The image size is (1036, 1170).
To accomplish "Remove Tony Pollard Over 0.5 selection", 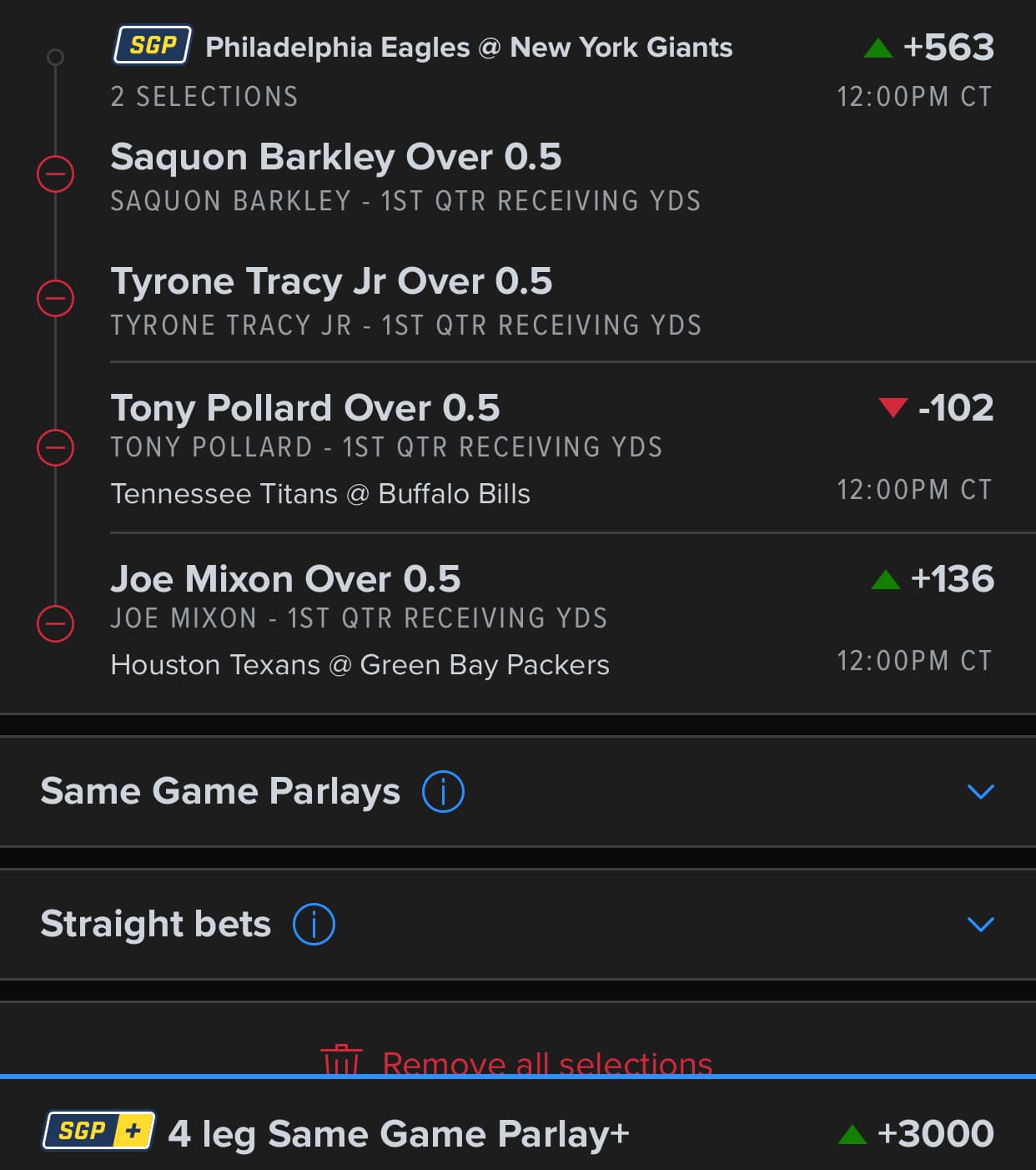I will (x=56, y=447).
